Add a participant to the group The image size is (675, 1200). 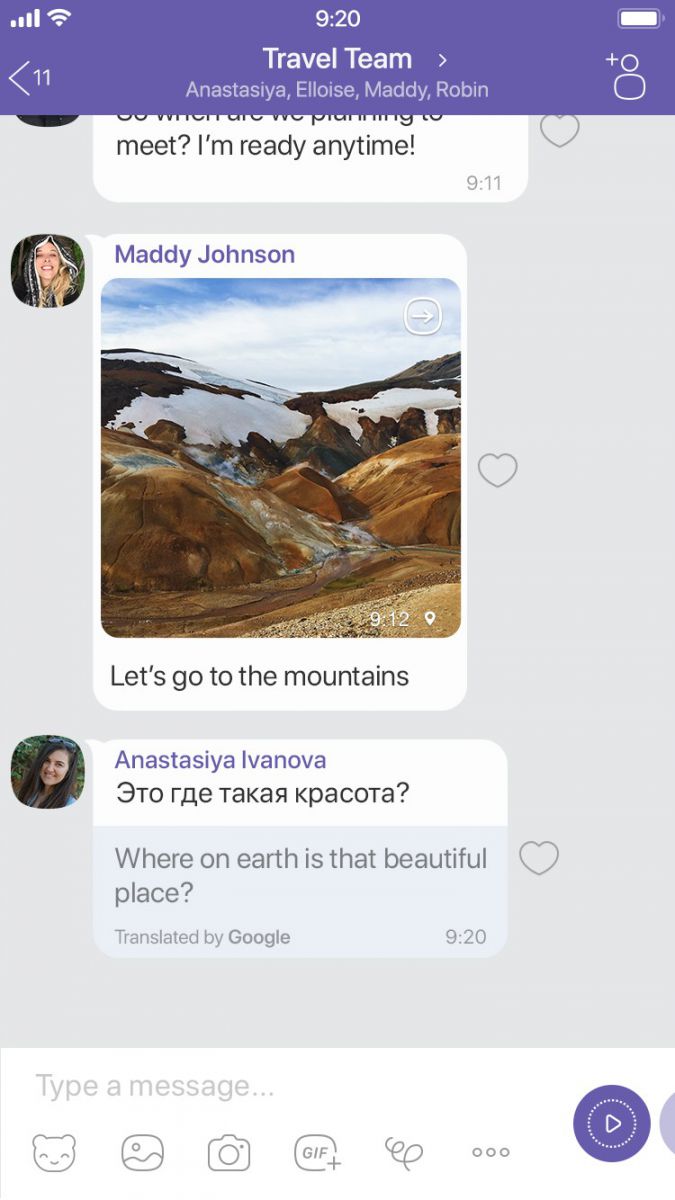(626, 75)
